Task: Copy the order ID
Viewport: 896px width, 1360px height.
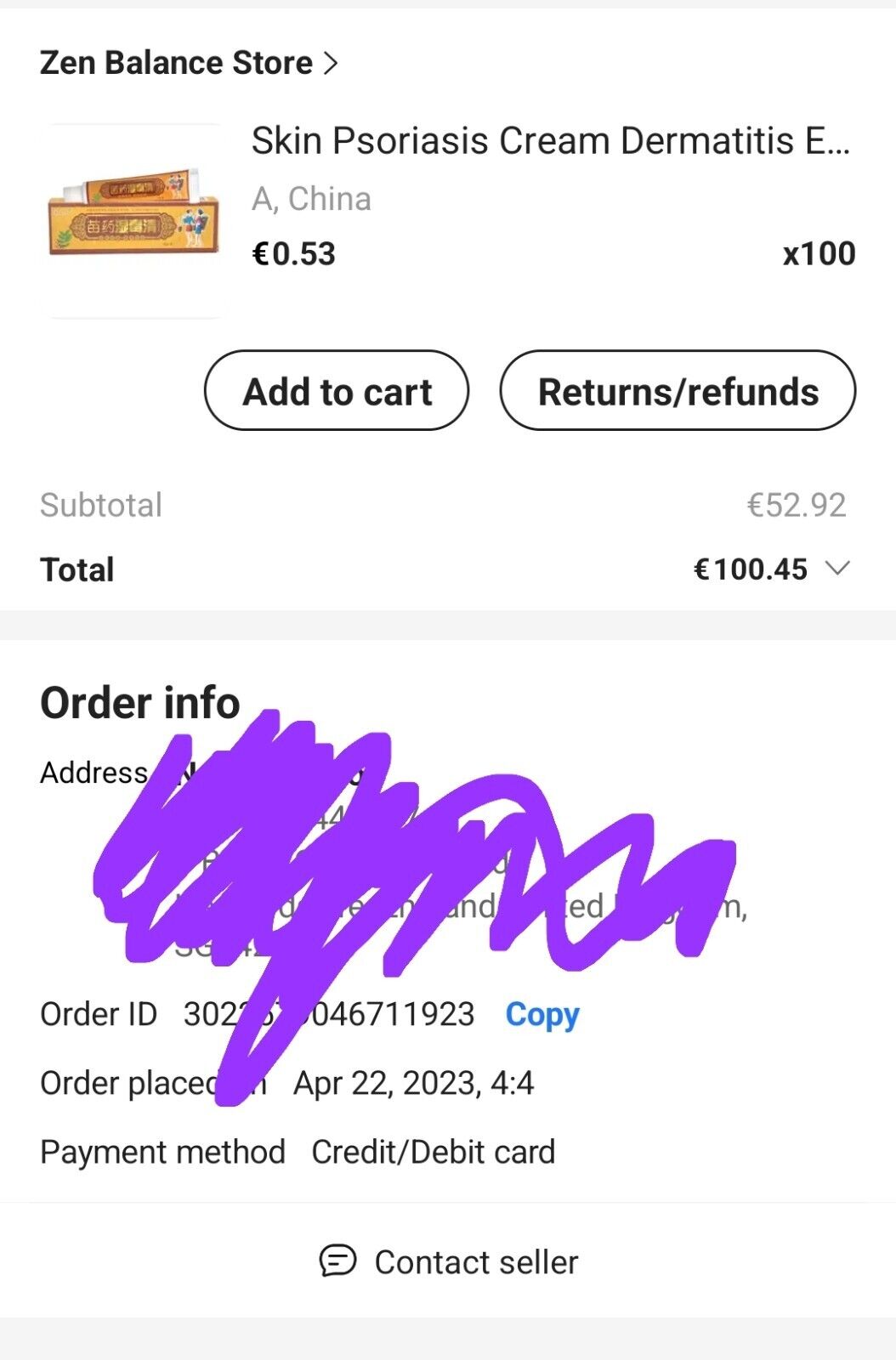Action: click(x=542, y=1014)
